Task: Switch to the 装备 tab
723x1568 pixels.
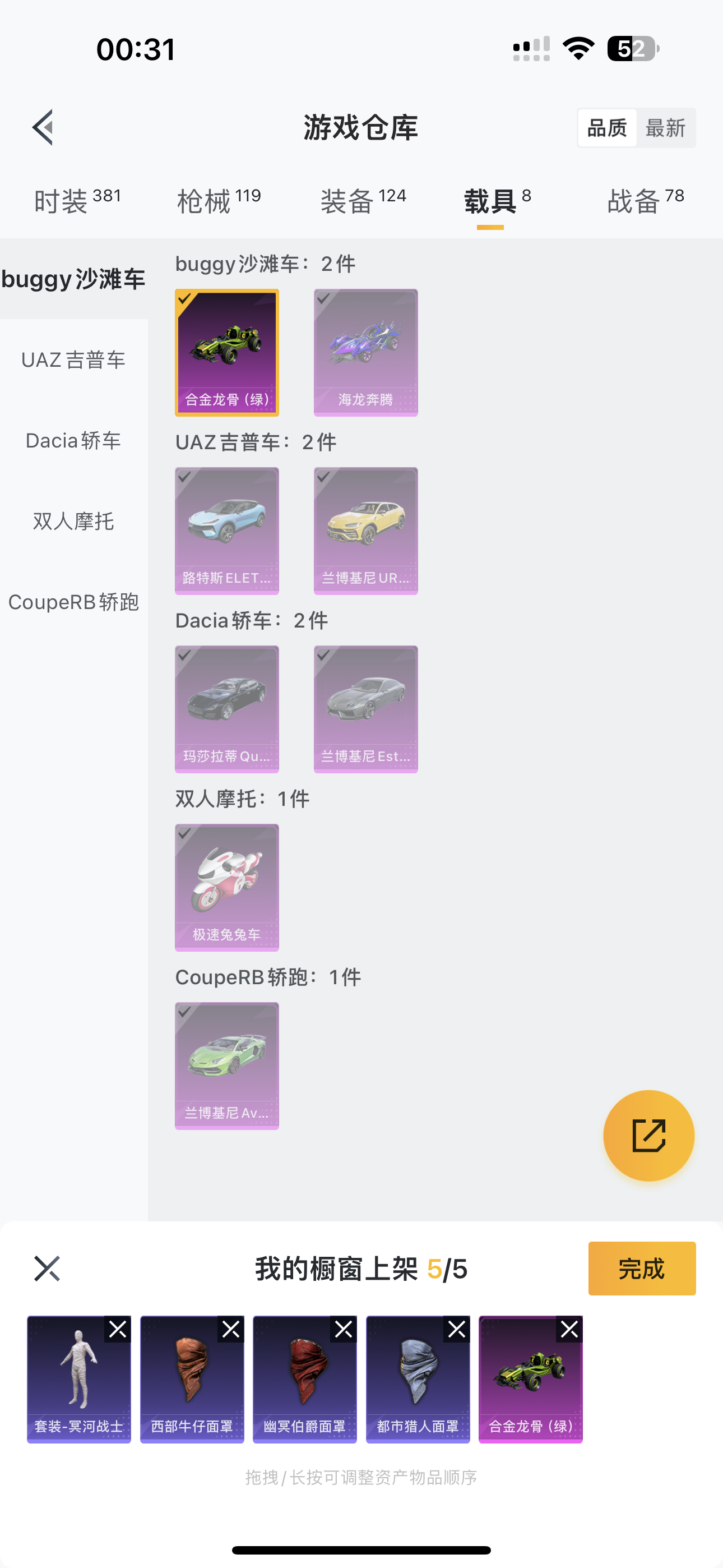Action: click(363, 201)
